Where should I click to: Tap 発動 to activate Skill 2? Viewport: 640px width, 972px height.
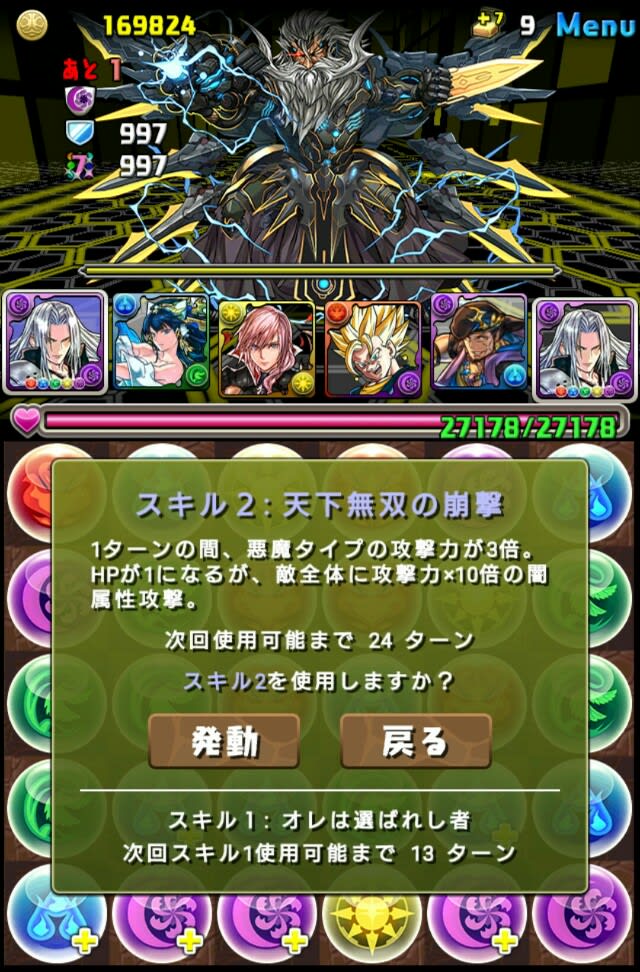(x=224, y=741)
